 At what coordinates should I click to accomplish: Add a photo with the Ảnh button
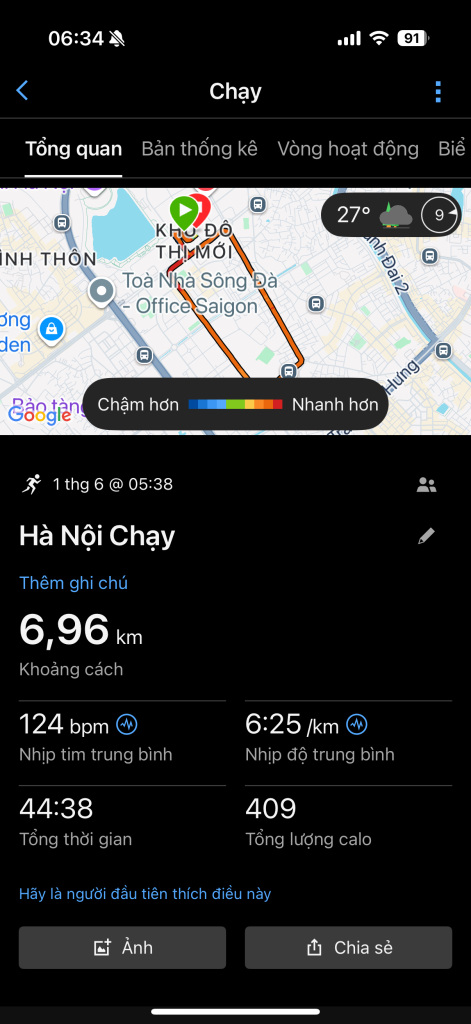click(x=122, y=948)
